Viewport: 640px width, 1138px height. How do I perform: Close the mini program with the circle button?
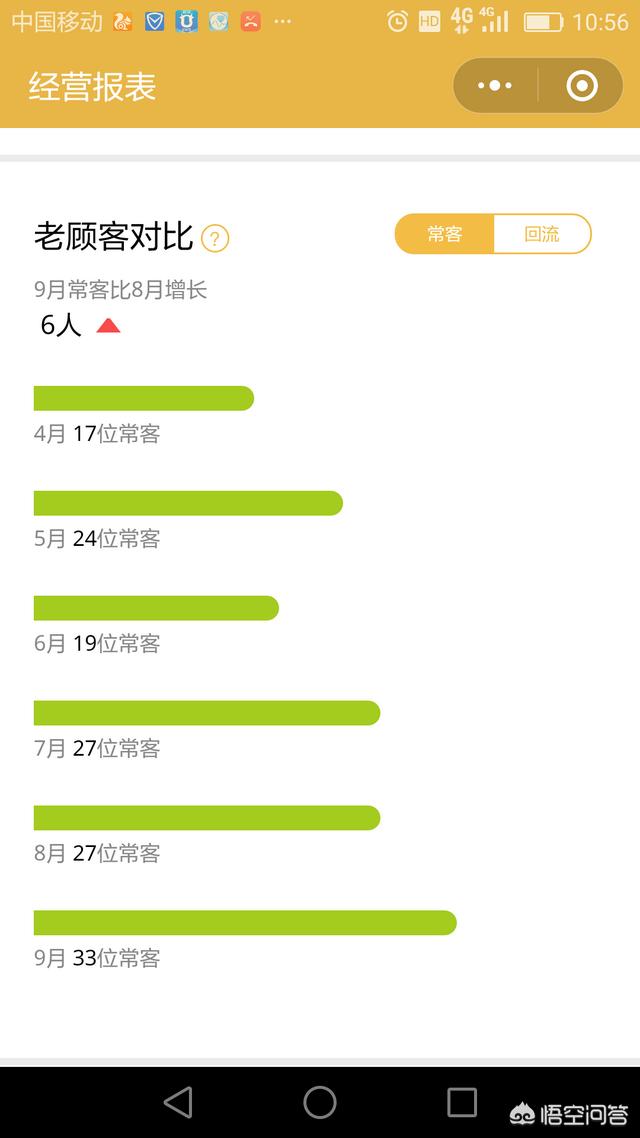581,86
